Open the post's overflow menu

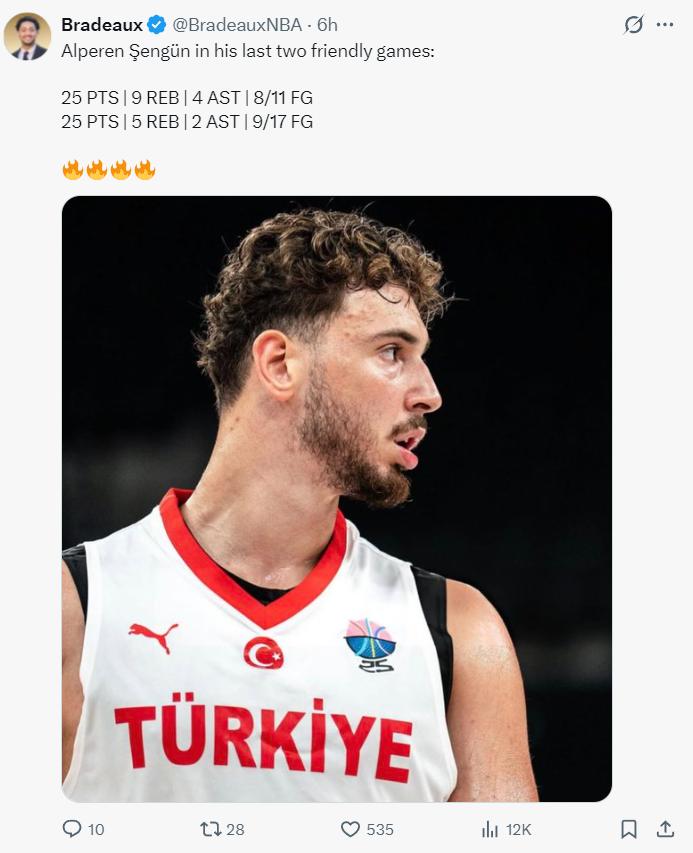665,25
